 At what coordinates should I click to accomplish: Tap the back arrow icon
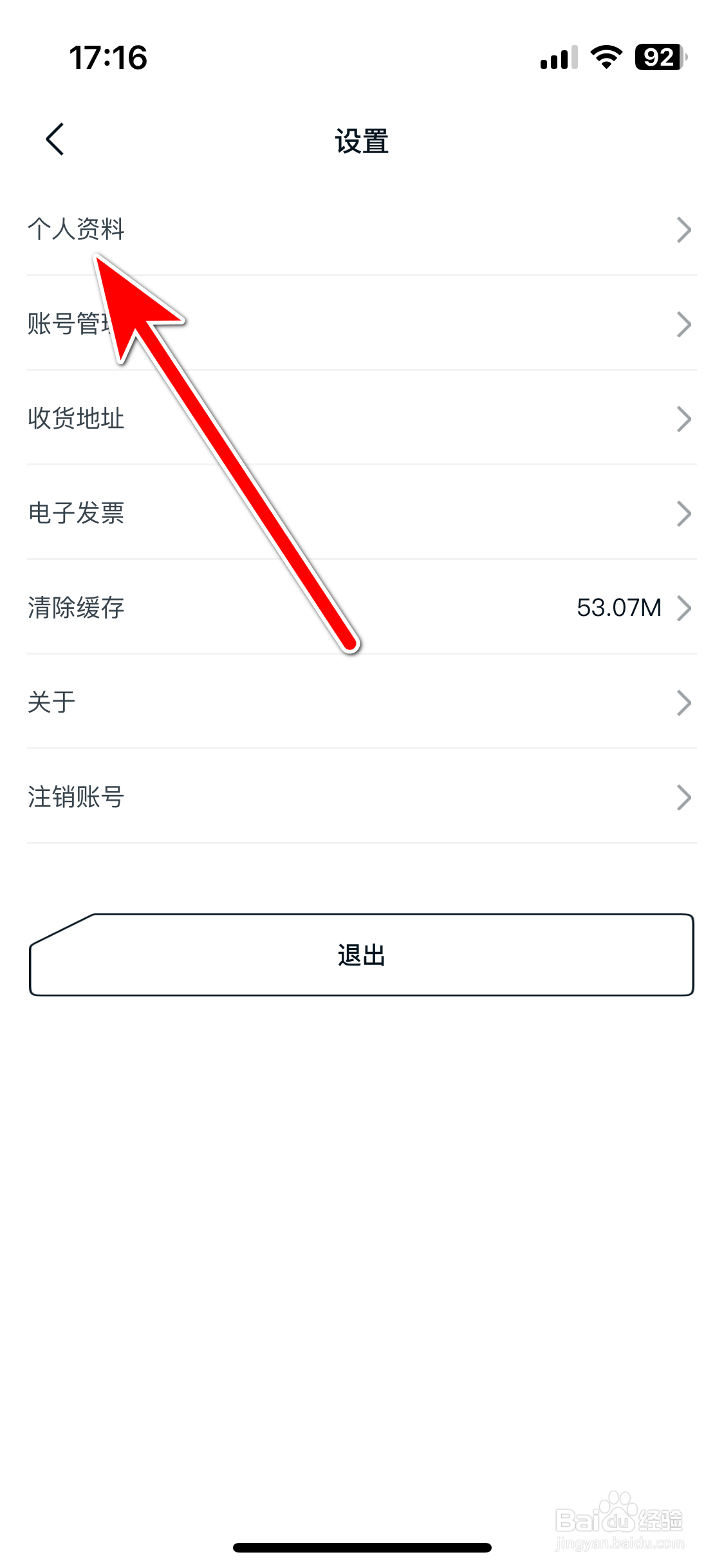click(55, 140)
